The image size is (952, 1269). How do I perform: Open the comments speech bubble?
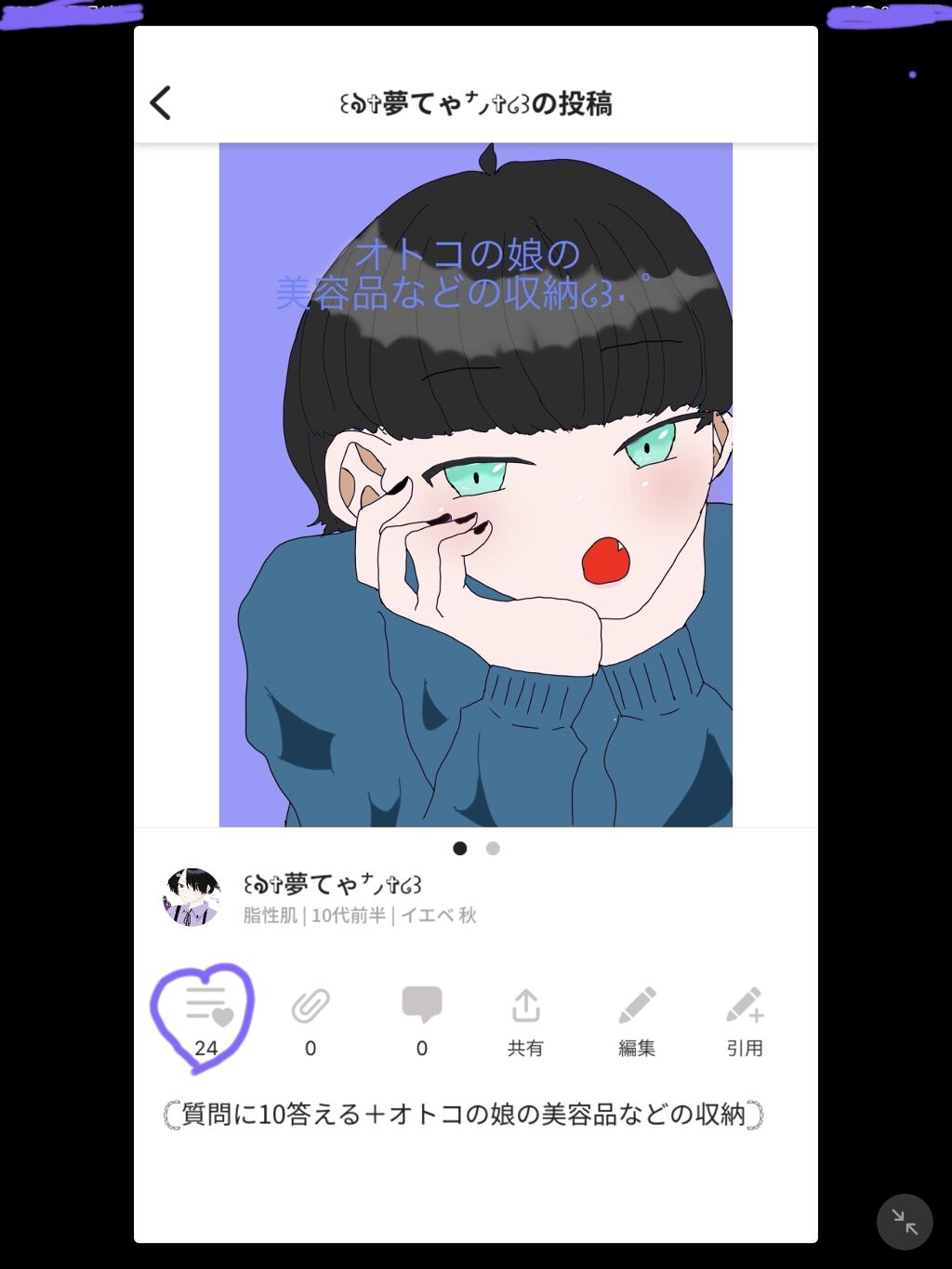[x=421, y=1005]
